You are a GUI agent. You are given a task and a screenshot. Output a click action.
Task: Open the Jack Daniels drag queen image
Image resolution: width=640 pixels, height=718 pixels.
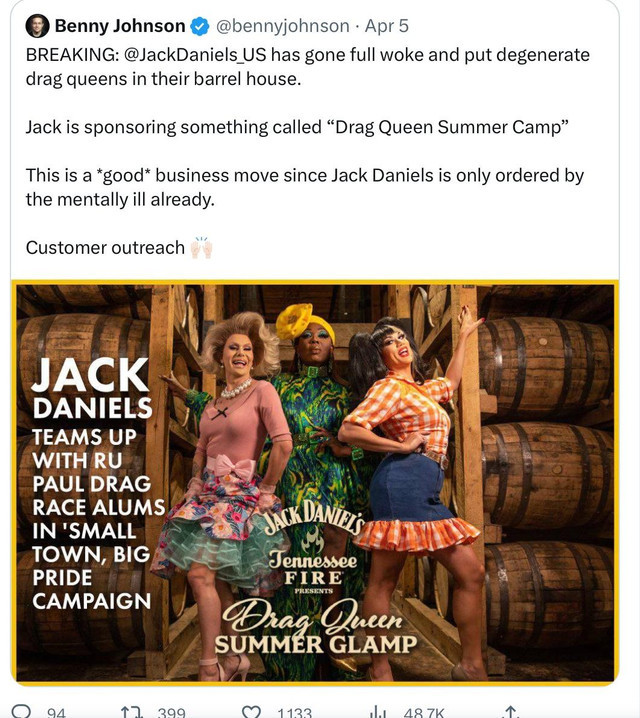(x=315, y=482)
